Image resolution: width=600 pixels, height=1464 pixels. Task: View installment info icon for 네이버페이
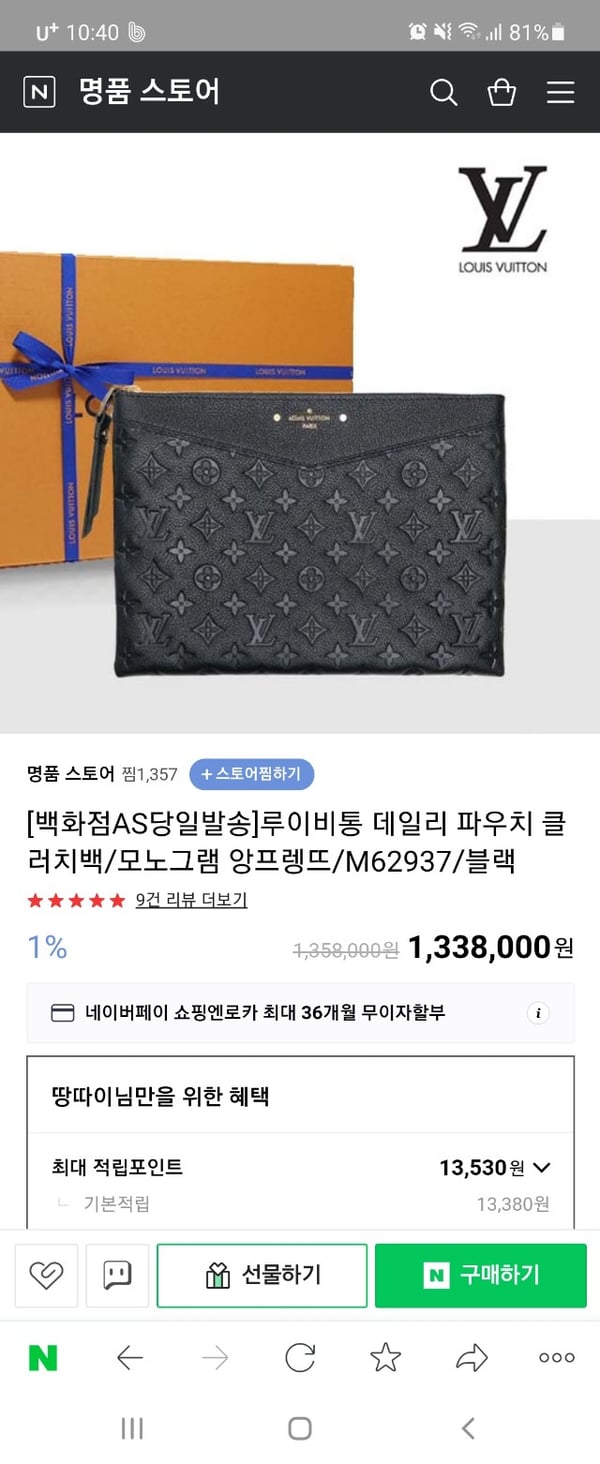[x=538, y=1013]
